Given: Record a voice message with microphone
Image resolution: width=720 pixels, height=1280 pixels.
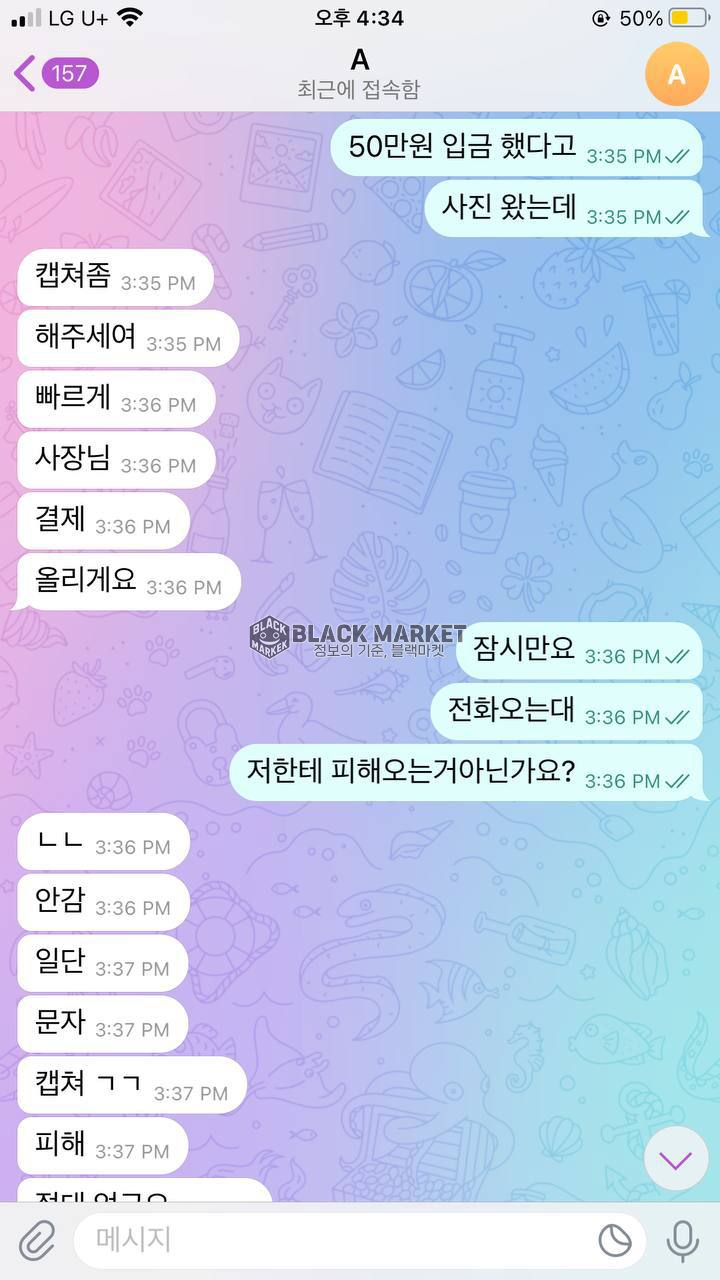Looking at the screenshot, I should click(x=682, y=1241).
